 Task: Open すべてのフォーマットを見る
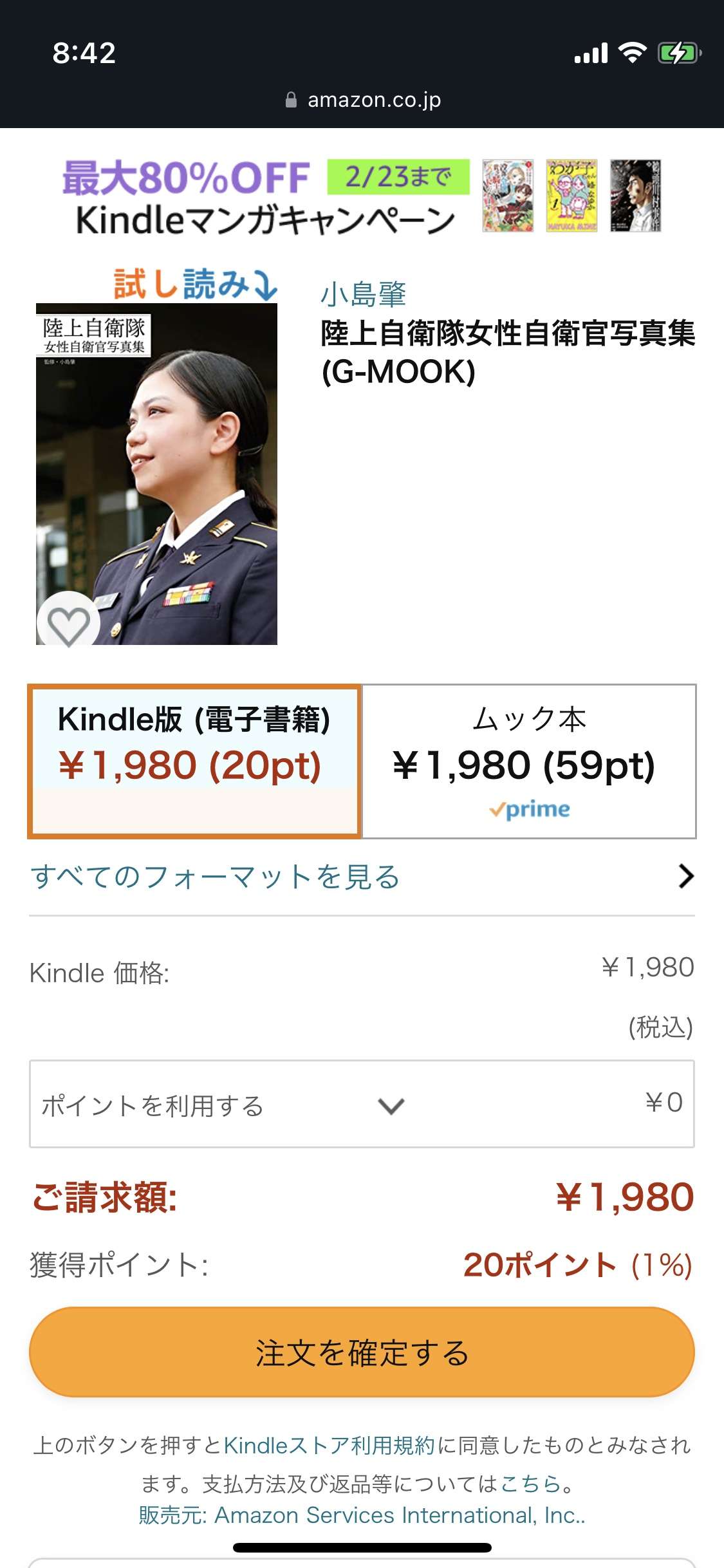point(362,877)
